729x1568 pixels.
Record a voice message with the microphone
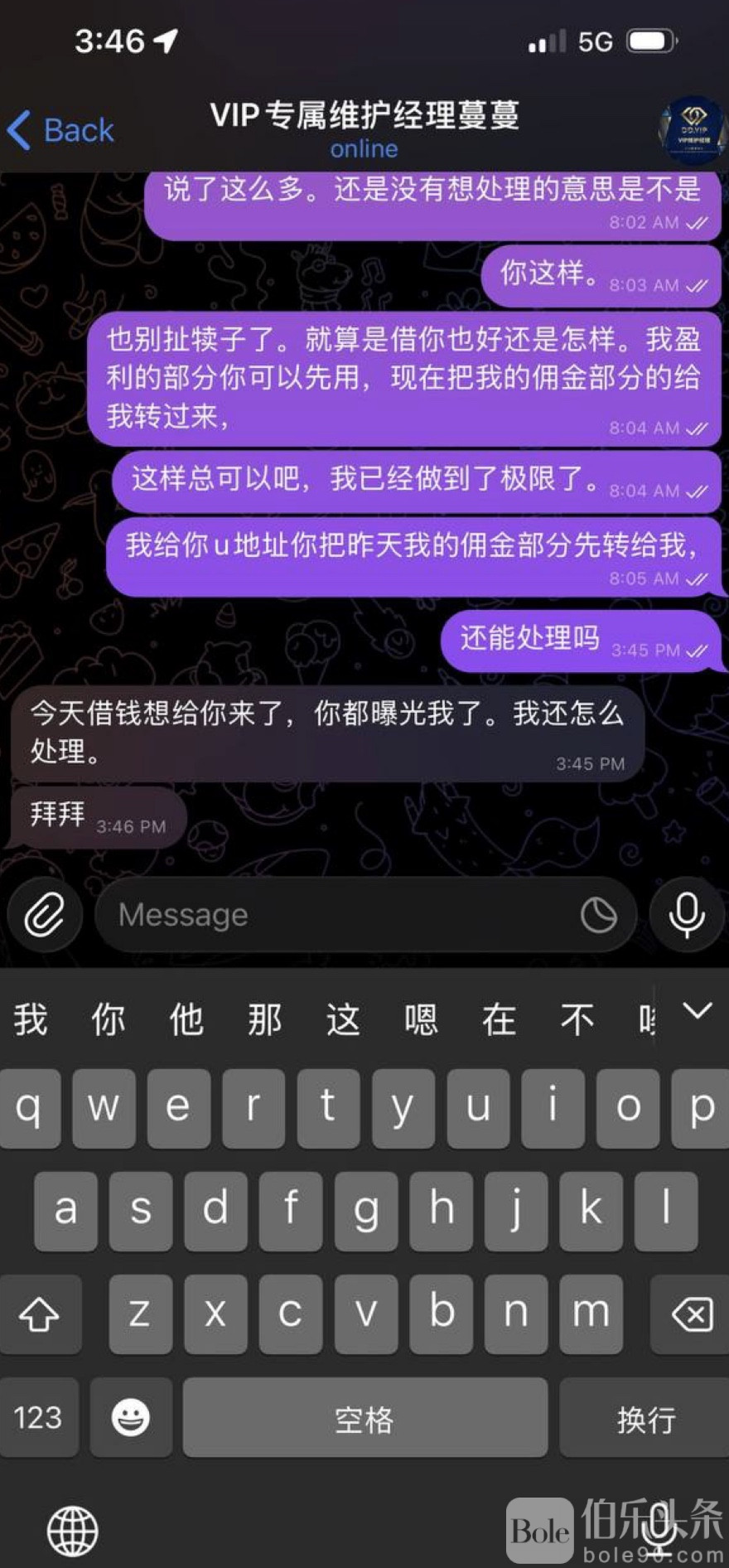pyautogui.click(x=687, y=915)
